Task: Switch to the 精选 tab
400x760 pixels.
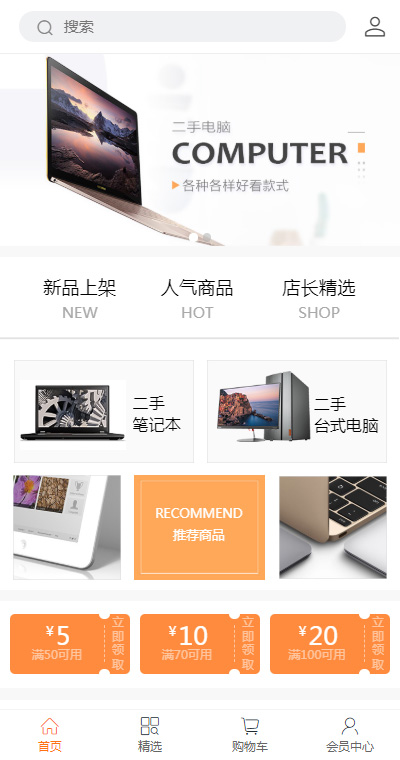Action: coord(150,735)
